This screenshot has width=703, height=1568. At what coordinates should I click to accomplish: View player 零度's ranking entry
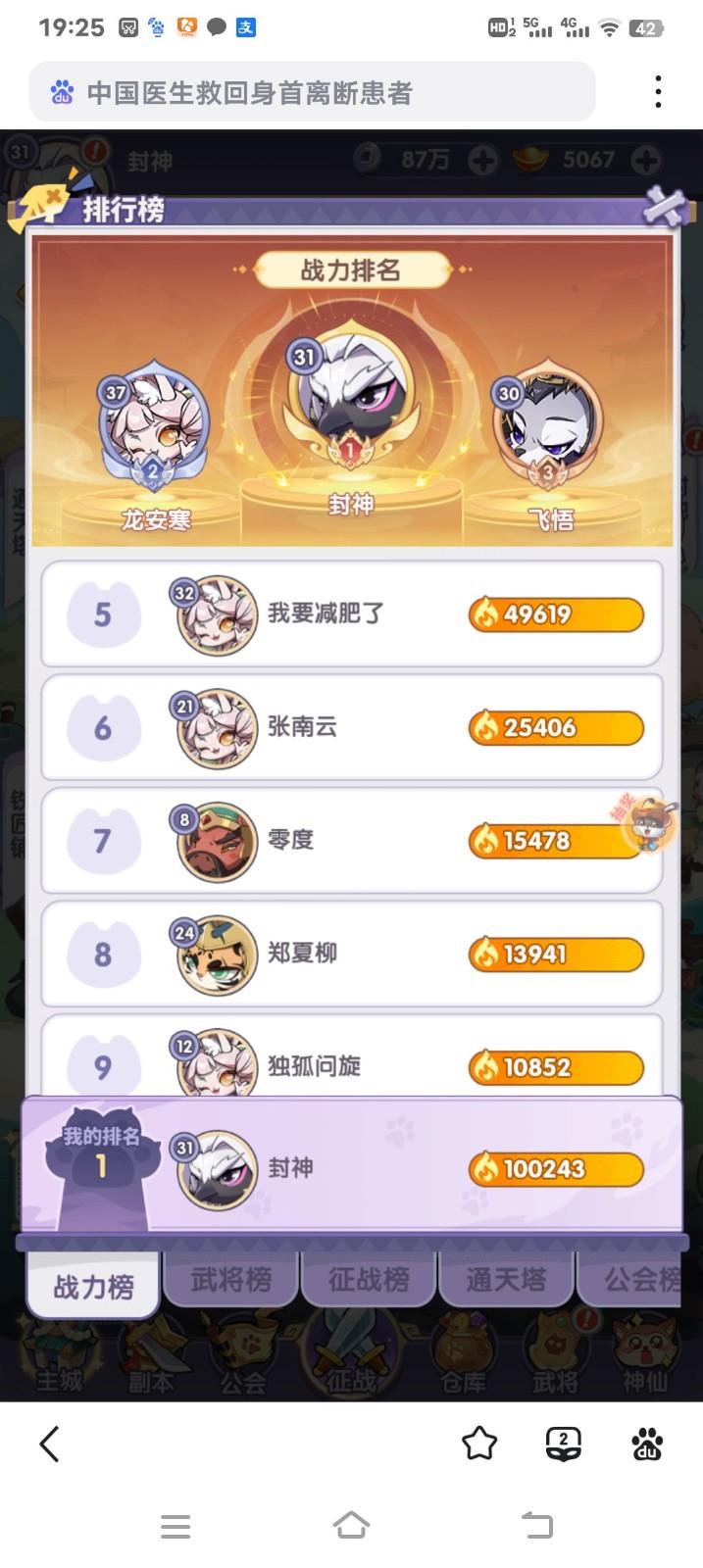click(351, 840)
